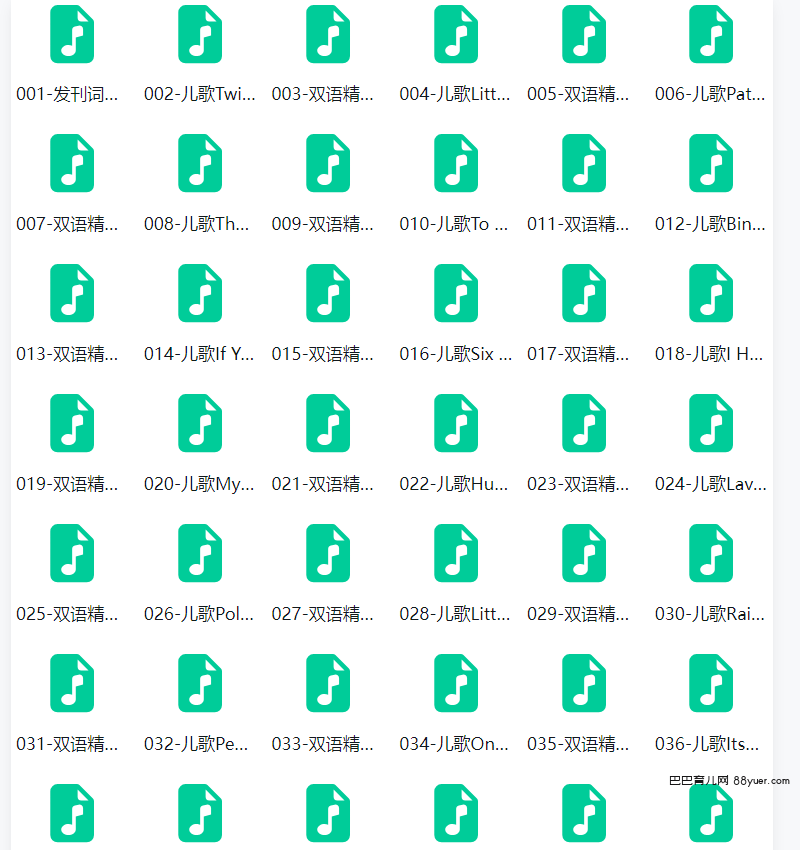Select file 020-儿歌My...
Screen dimensions: 800x850
(200, 423)
